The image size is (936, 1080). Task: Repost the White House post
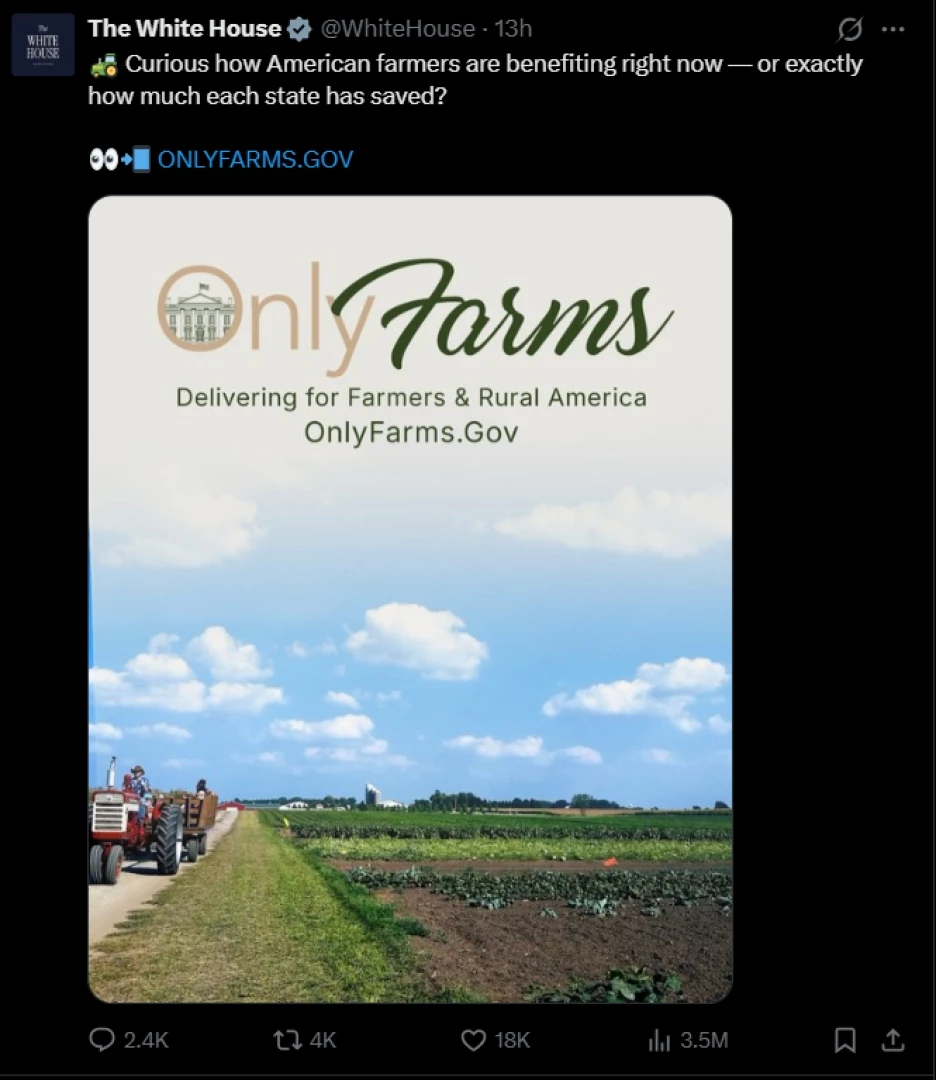(x=288, y=1040)
